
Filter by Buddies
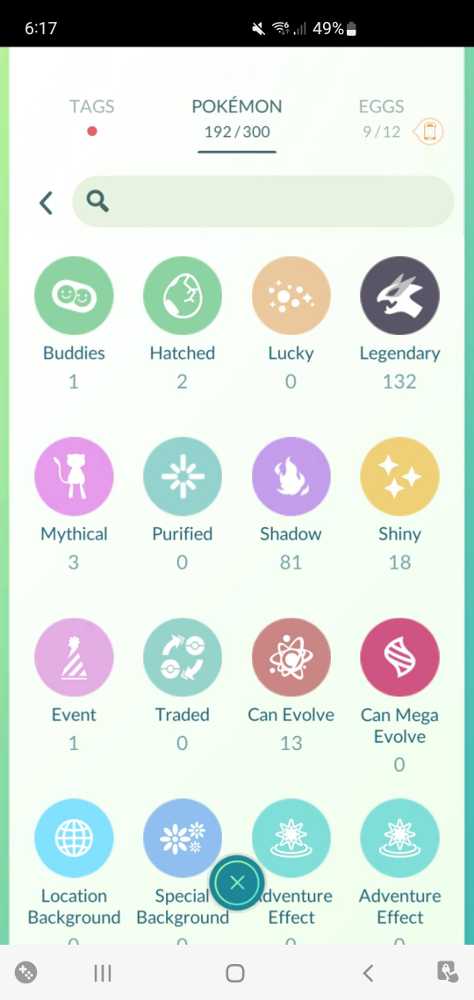click(74, 295)
